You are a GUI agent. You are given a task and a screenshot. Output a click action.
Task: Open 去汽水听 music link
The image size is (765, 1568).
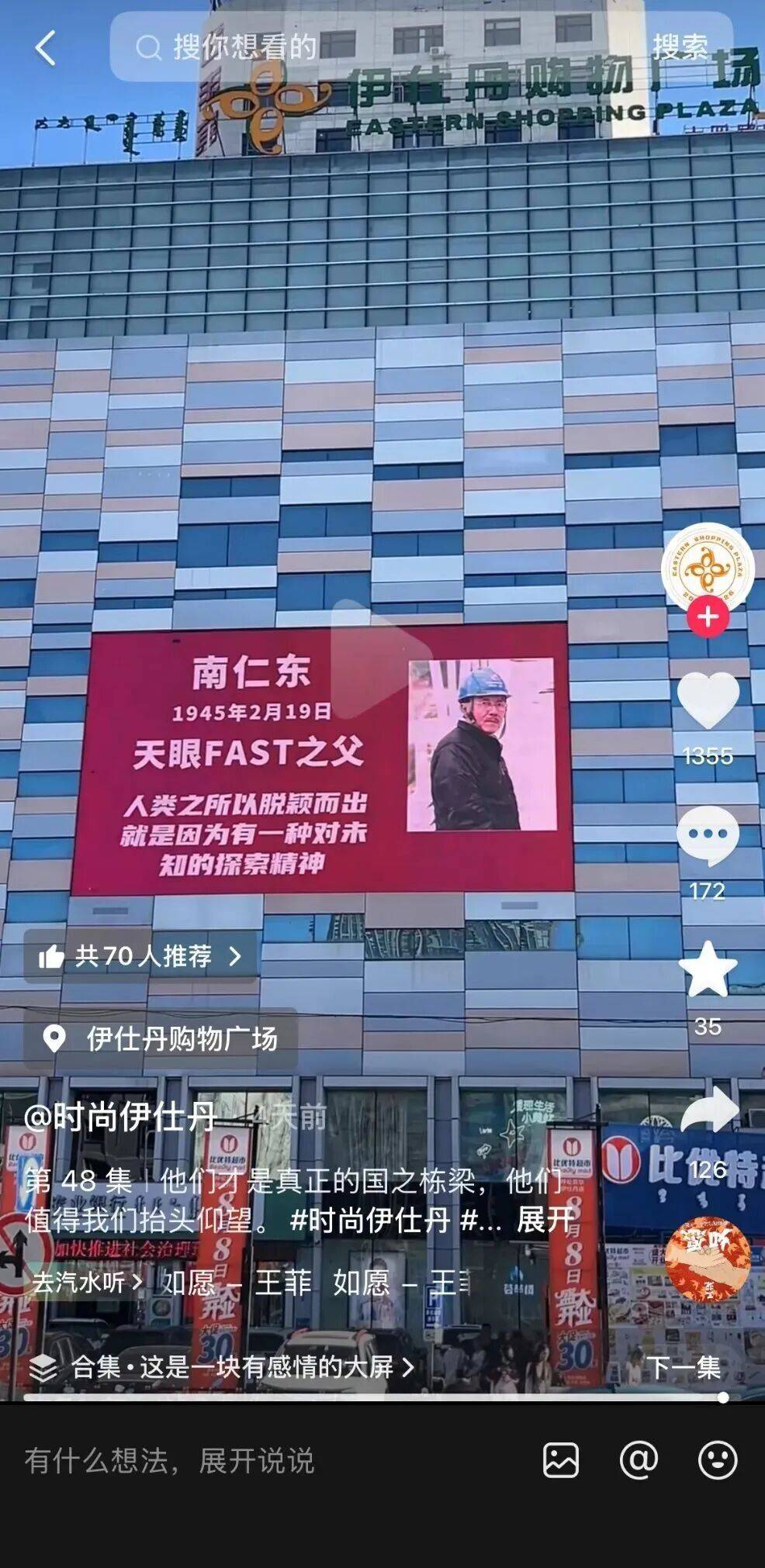pyautogui.click(x=87, y=1282)
